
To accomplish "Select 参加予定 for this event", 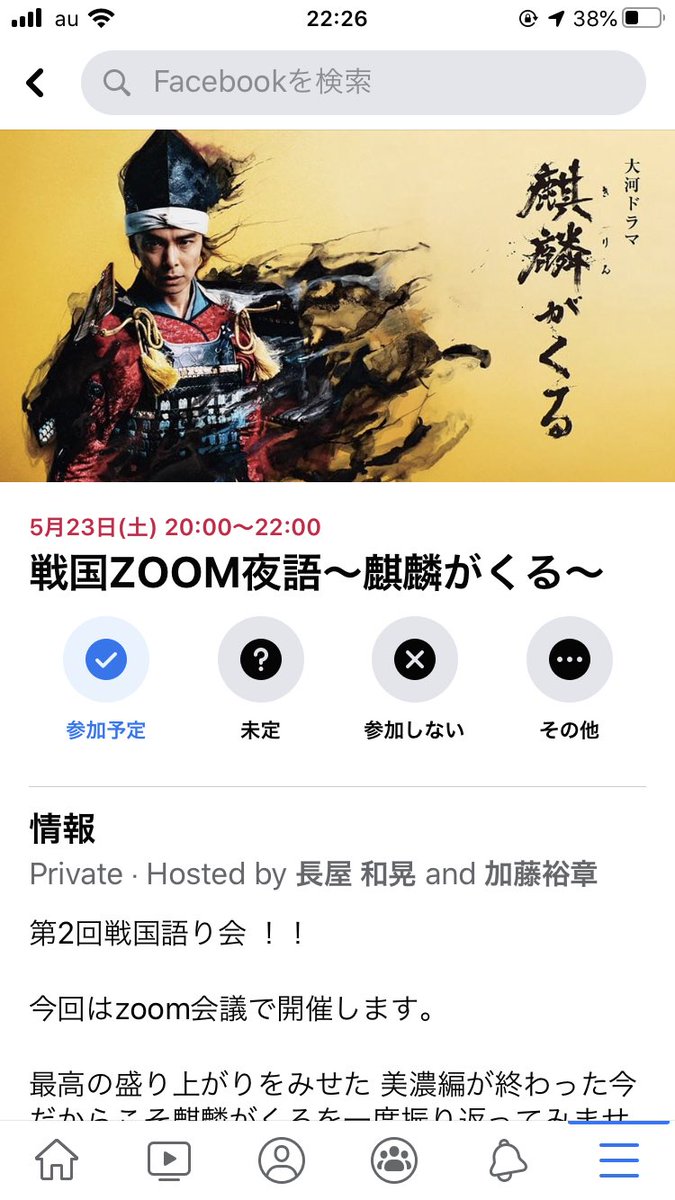I will [106, 660].
